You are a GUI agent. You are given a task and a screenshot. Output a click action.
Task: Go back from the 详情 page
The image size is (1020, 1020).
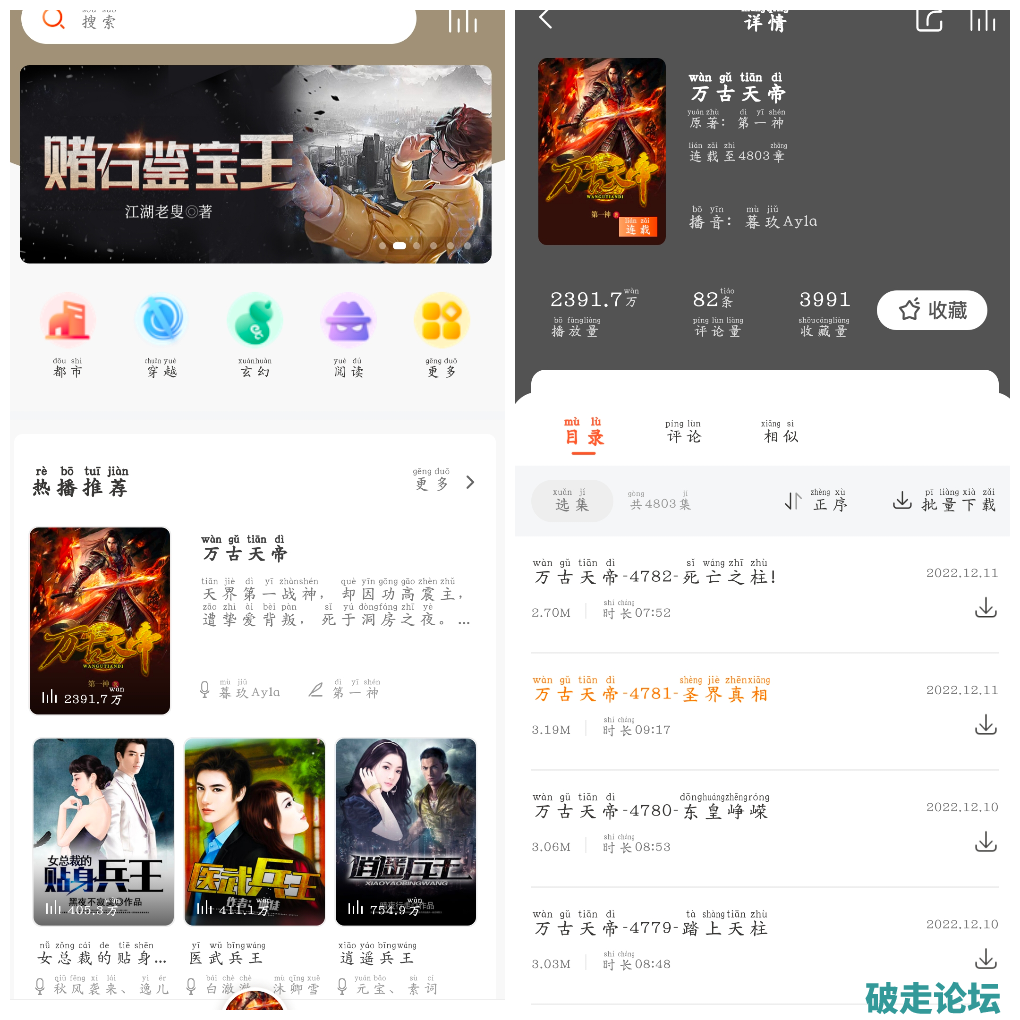coord(545,18)
